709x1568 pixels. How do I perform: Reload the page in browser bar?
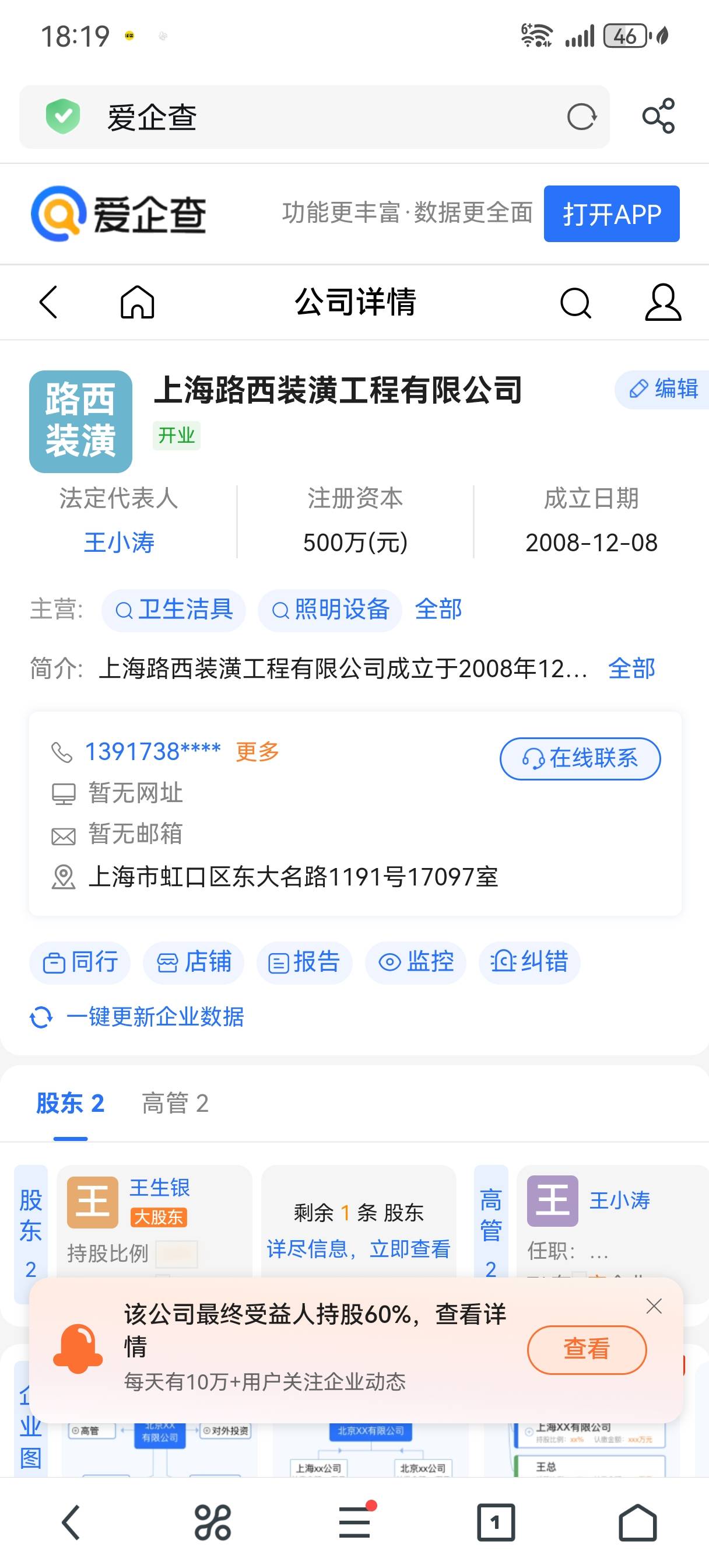point(581,117)
